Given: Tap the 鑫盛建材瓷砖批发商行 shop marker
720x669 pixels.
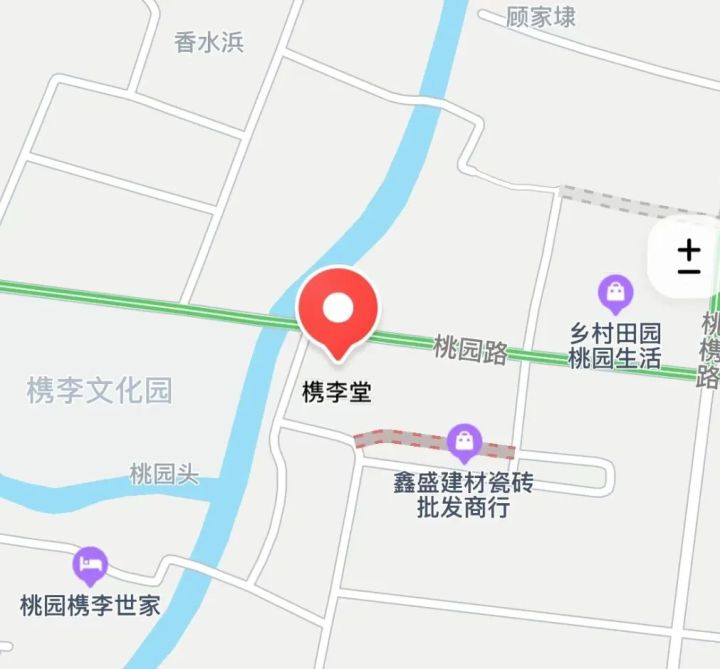Looking at the screenshot, I should (x=463, y=441).
